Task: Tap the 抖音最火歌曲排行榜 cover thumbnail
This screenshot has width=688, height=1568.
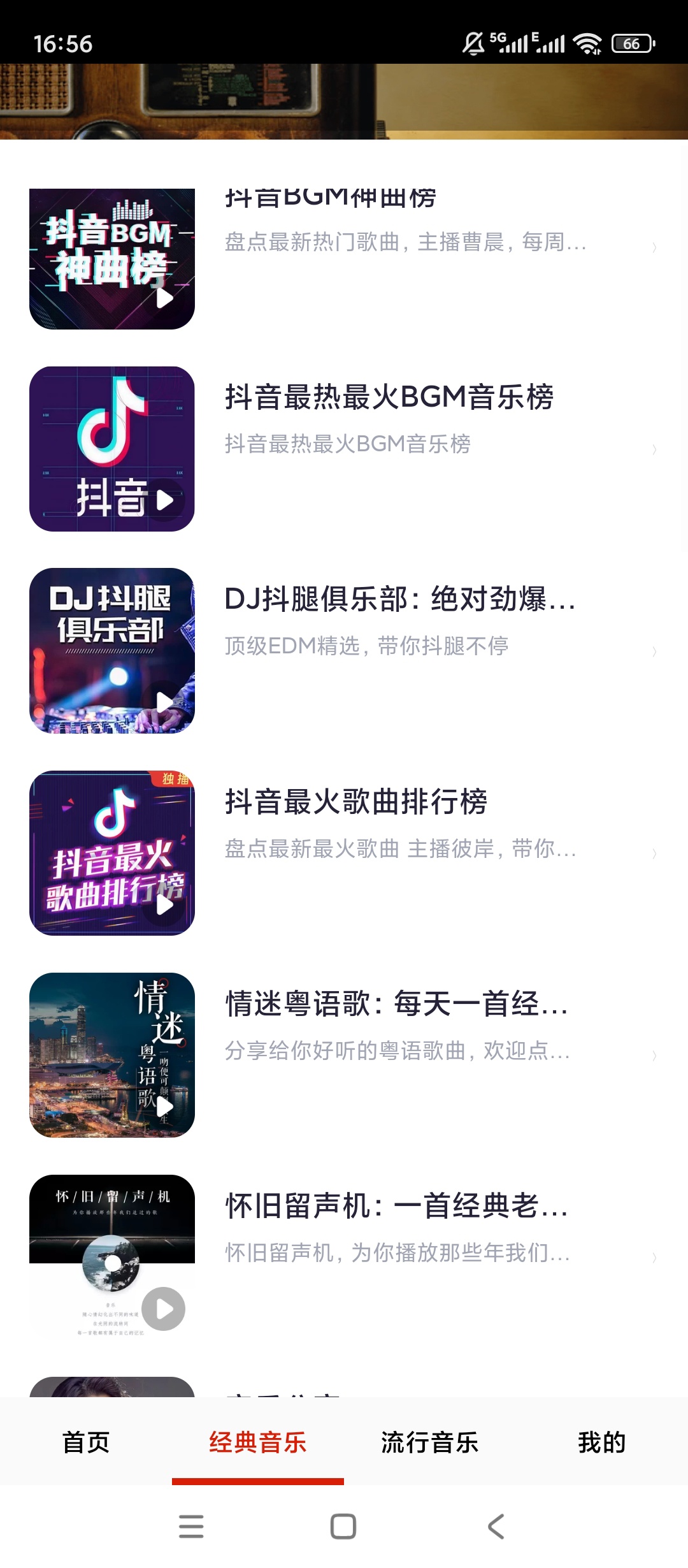Action: (x=112, y=853)
